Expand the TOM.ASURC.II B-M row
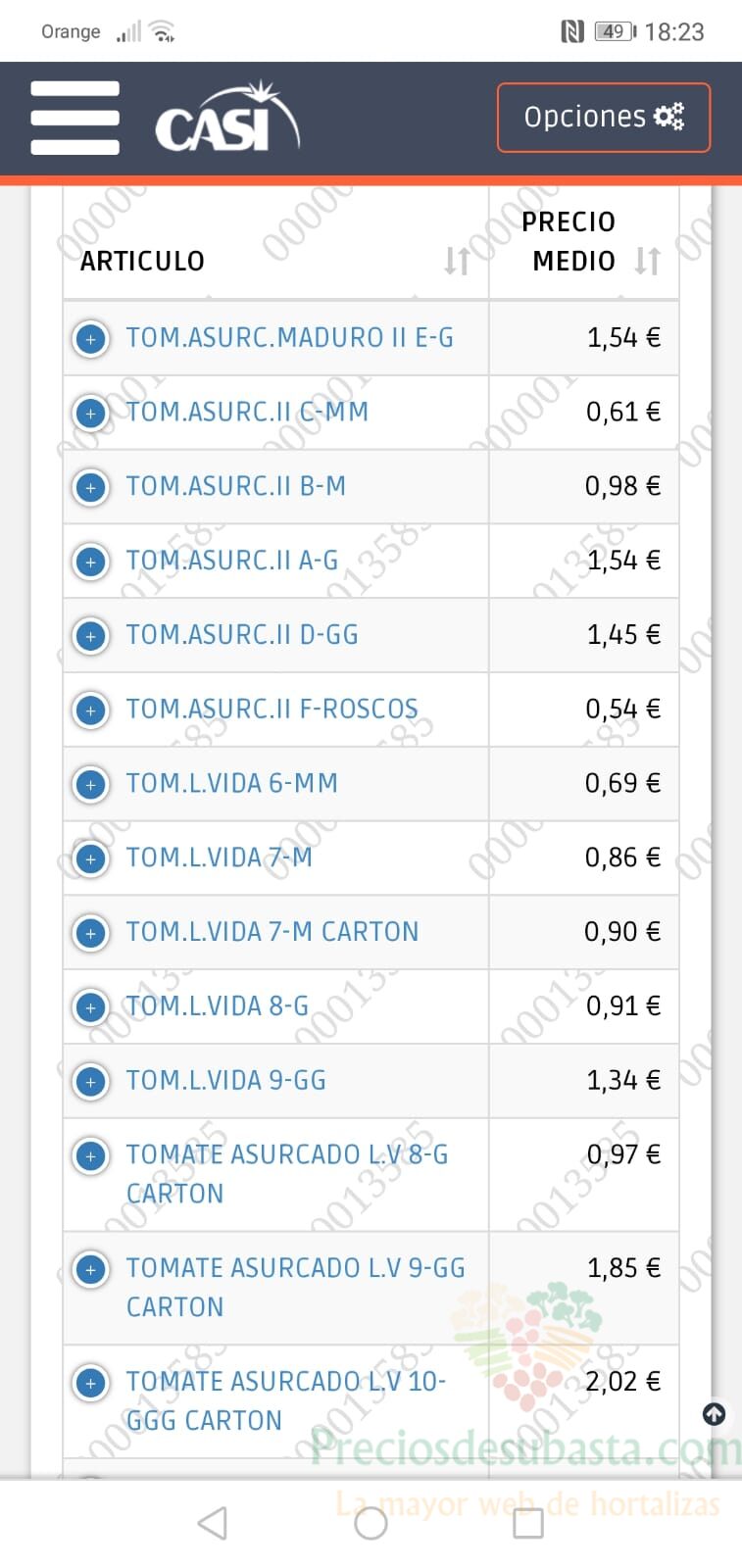The image size is (742, 1568). (91, 488)
